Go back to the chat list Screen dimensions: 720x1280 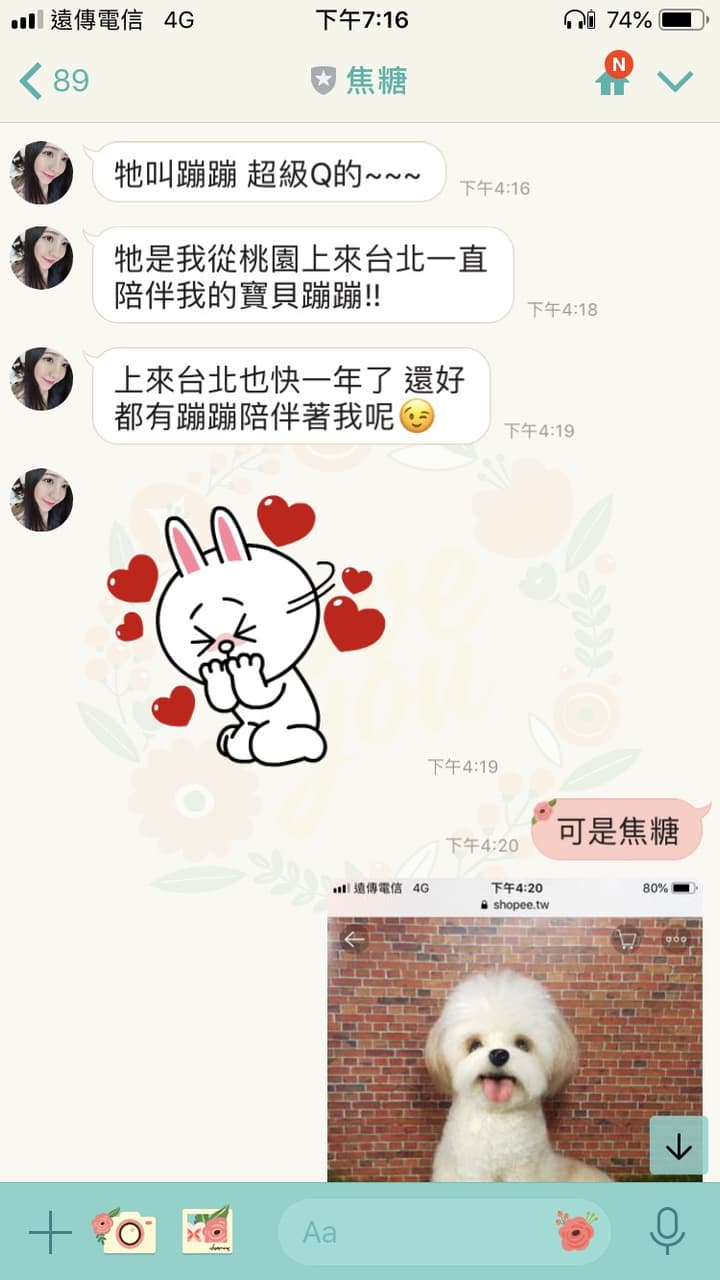(x=54, y=80)
